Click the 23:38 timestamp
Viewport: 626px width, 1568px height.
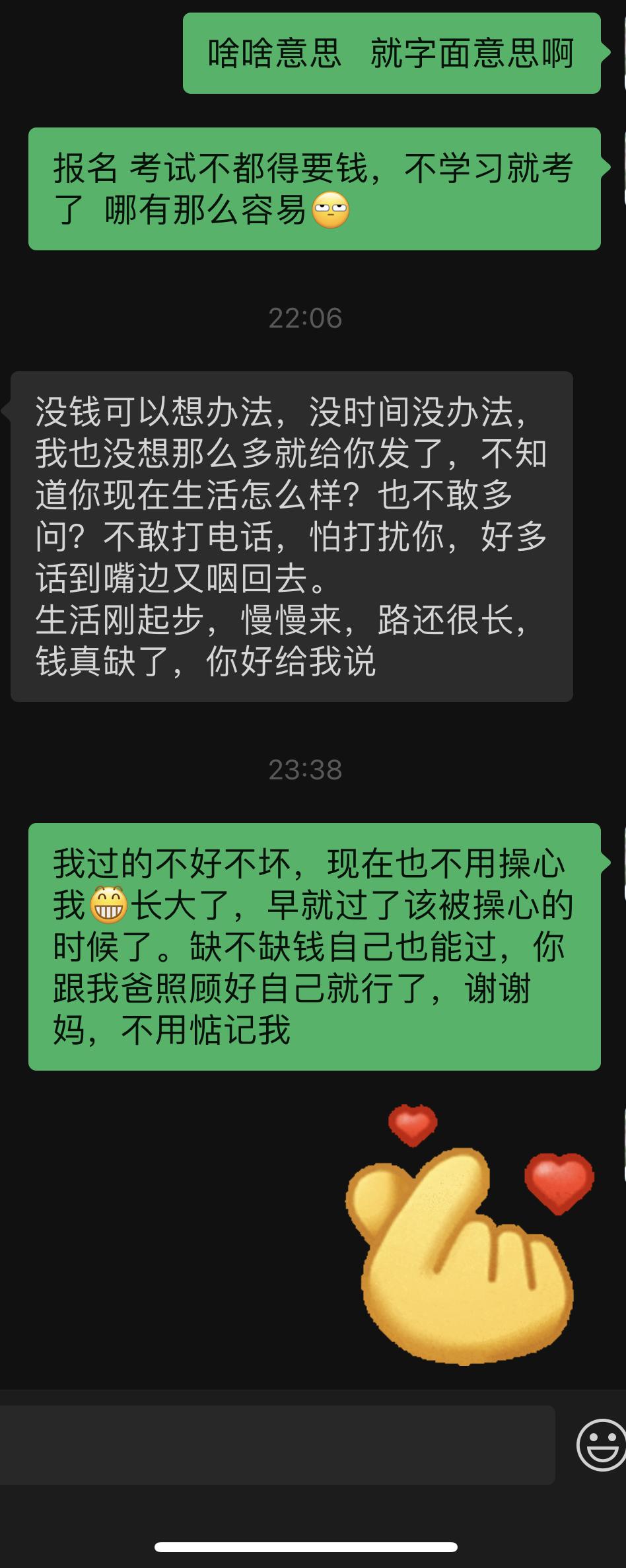click(306, 769)
